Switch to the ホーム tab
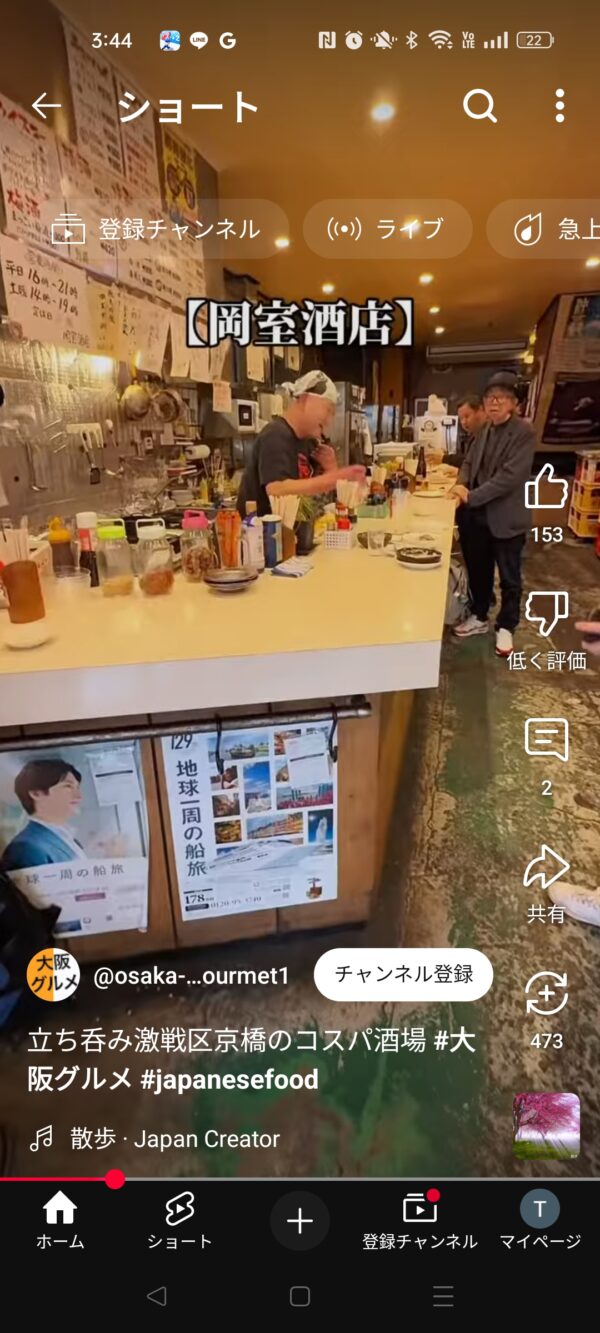600x1333 pixels. click(x=60, y=1221)
